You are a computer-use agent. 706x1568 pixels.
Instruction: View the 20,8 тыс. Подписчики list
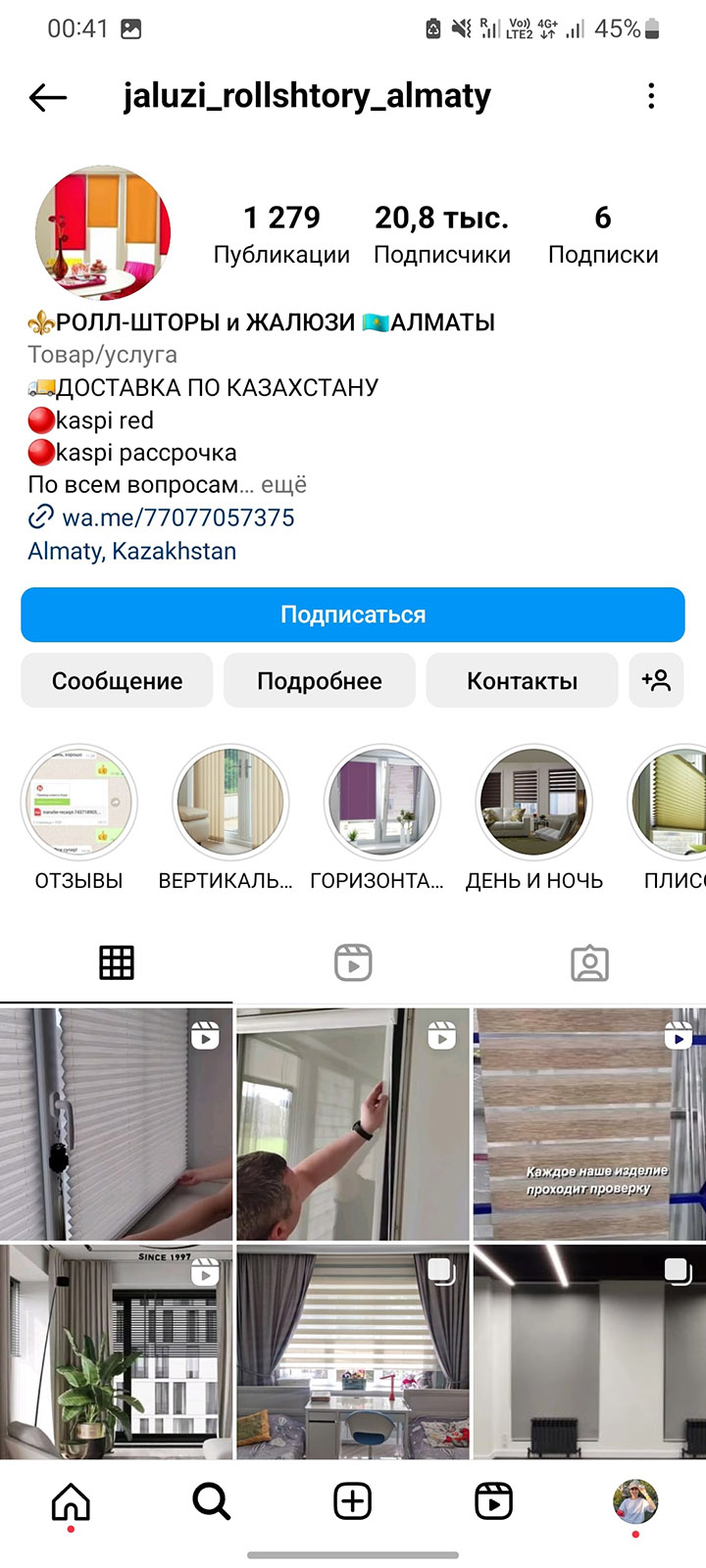441,235
